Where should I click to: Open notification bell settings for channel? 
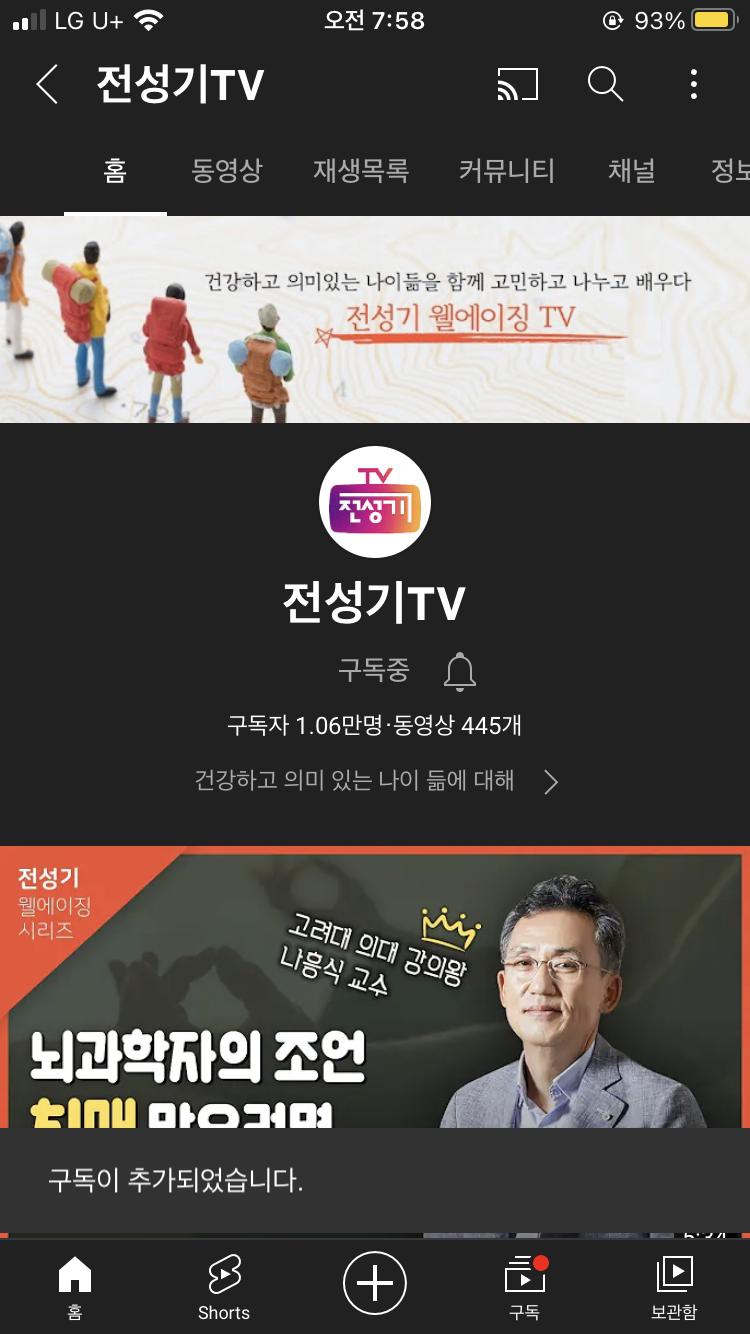pos(459,672)
